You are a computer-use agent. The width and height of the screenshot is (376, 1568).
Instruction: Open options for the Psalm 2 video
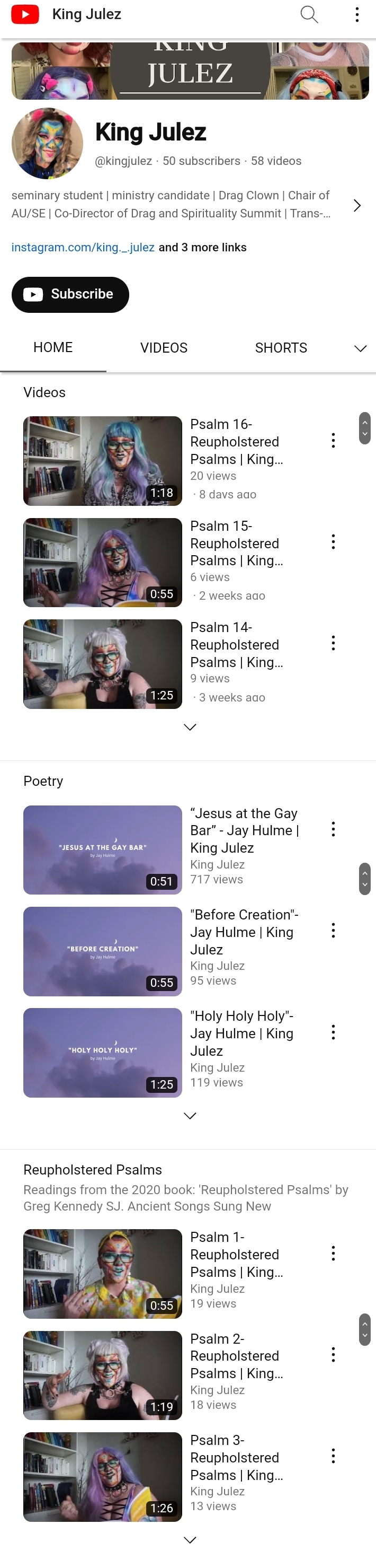click(x=333, y=1354)
